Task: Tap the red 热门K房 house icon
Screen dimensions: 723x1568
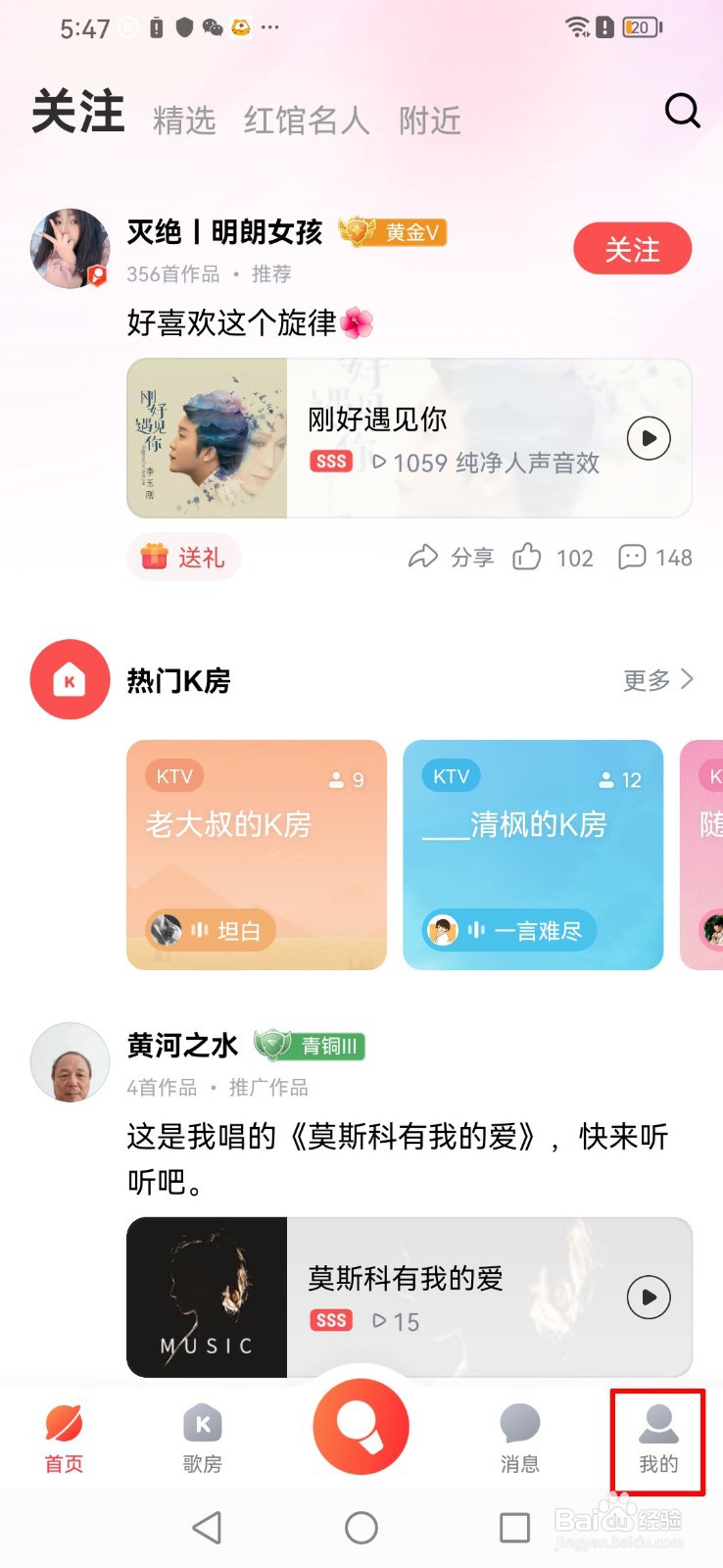Action: pyautogui.click(x=70, y=679)
